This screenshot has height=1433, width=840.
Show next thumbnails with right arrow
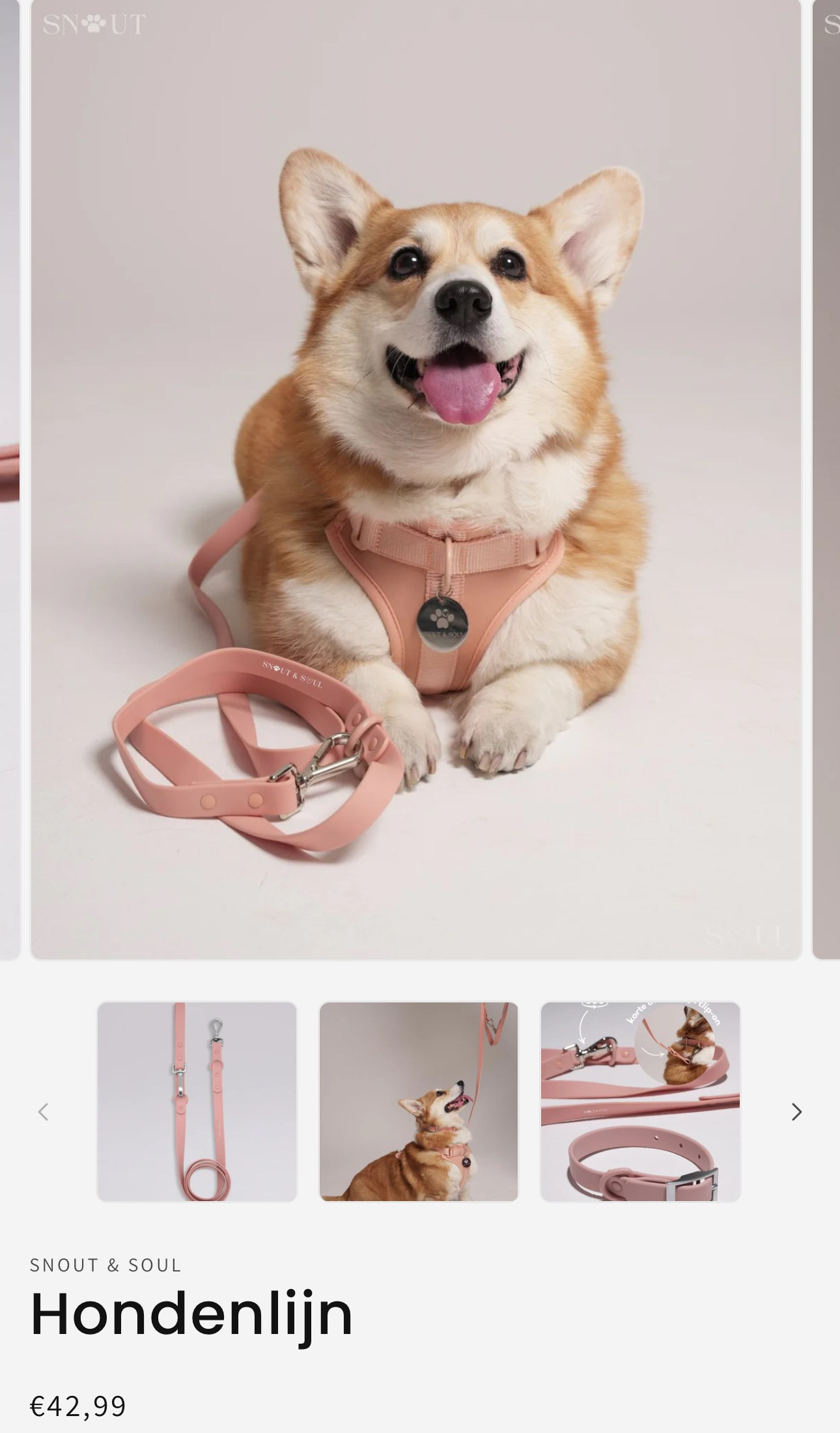pos(796,1112)
